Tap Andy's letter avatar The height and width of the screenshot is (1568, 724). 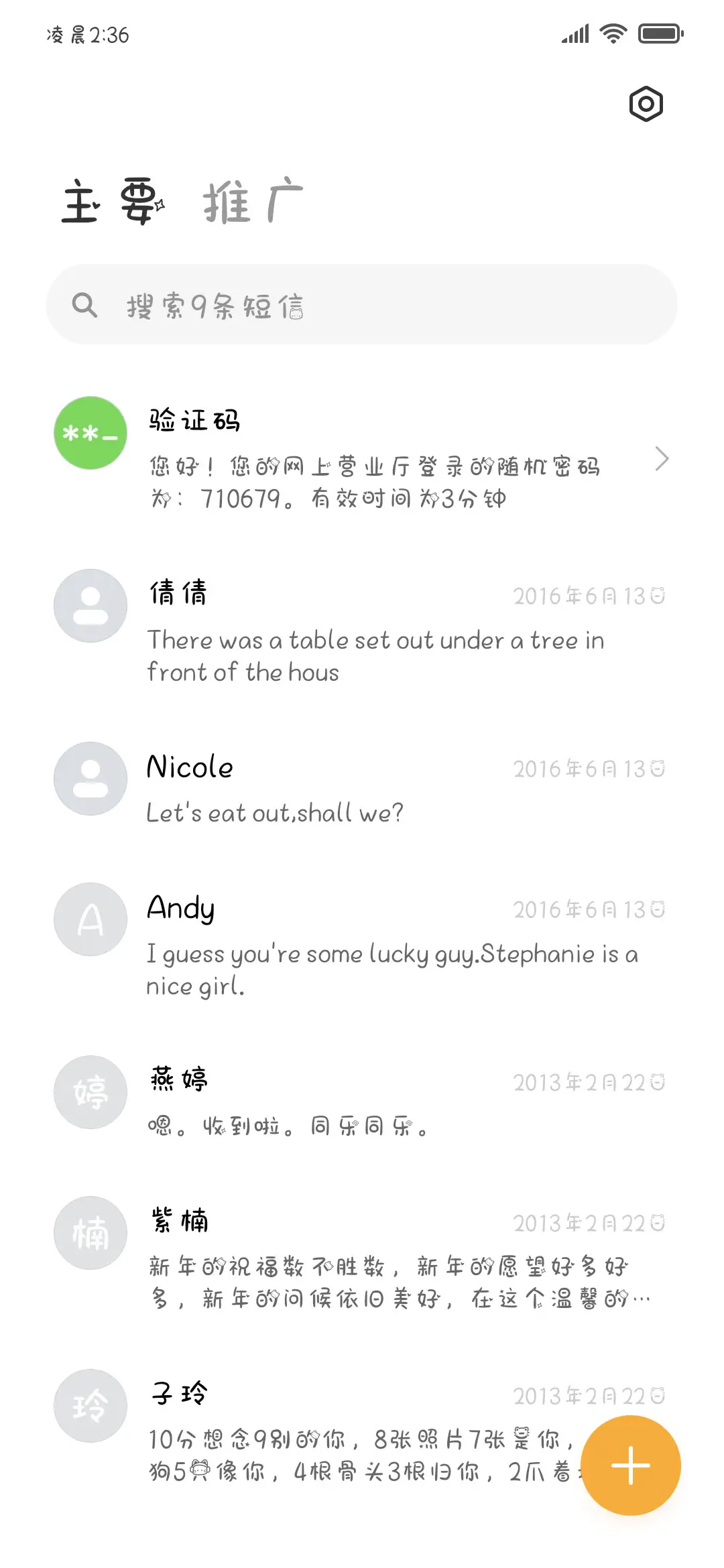90,919
